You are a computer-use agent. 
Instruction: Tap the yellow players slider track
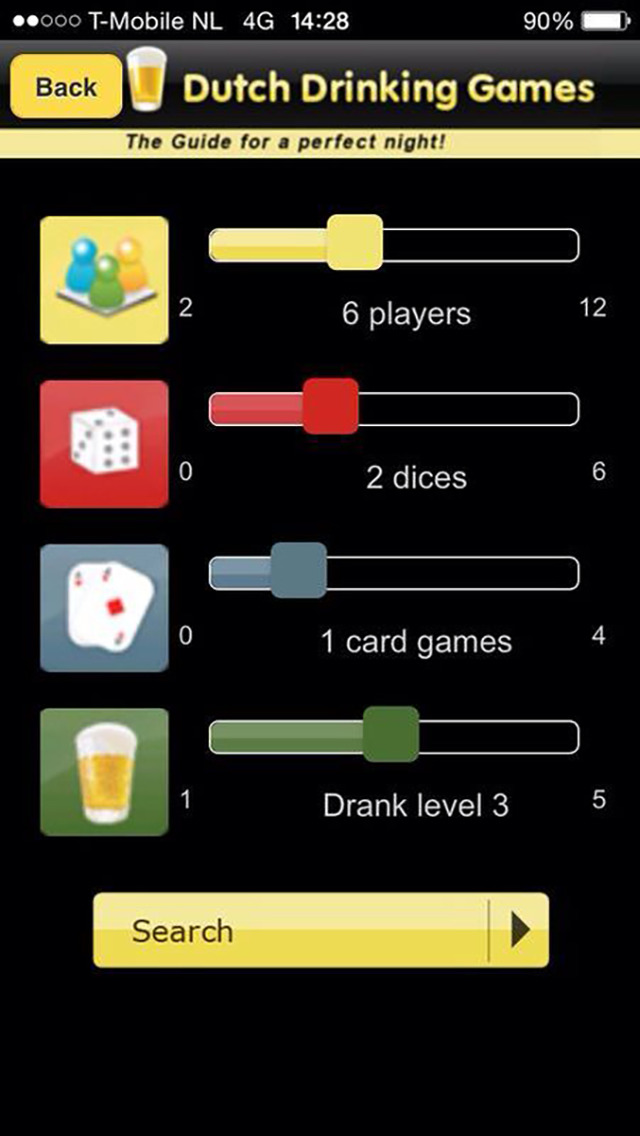click(x=394, y=245)
